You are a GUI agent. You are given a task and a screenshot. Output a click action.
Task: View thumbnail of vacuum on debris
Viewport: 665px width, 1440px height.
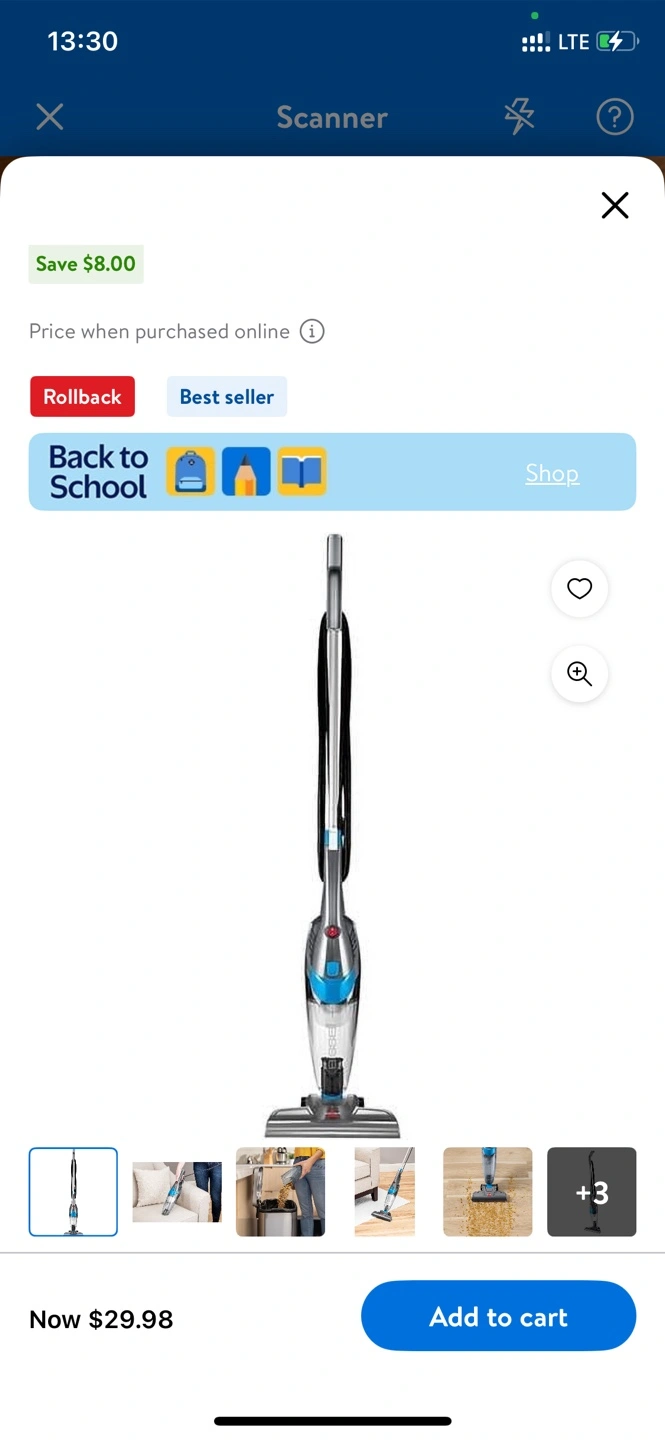(x=488, y=1192)
